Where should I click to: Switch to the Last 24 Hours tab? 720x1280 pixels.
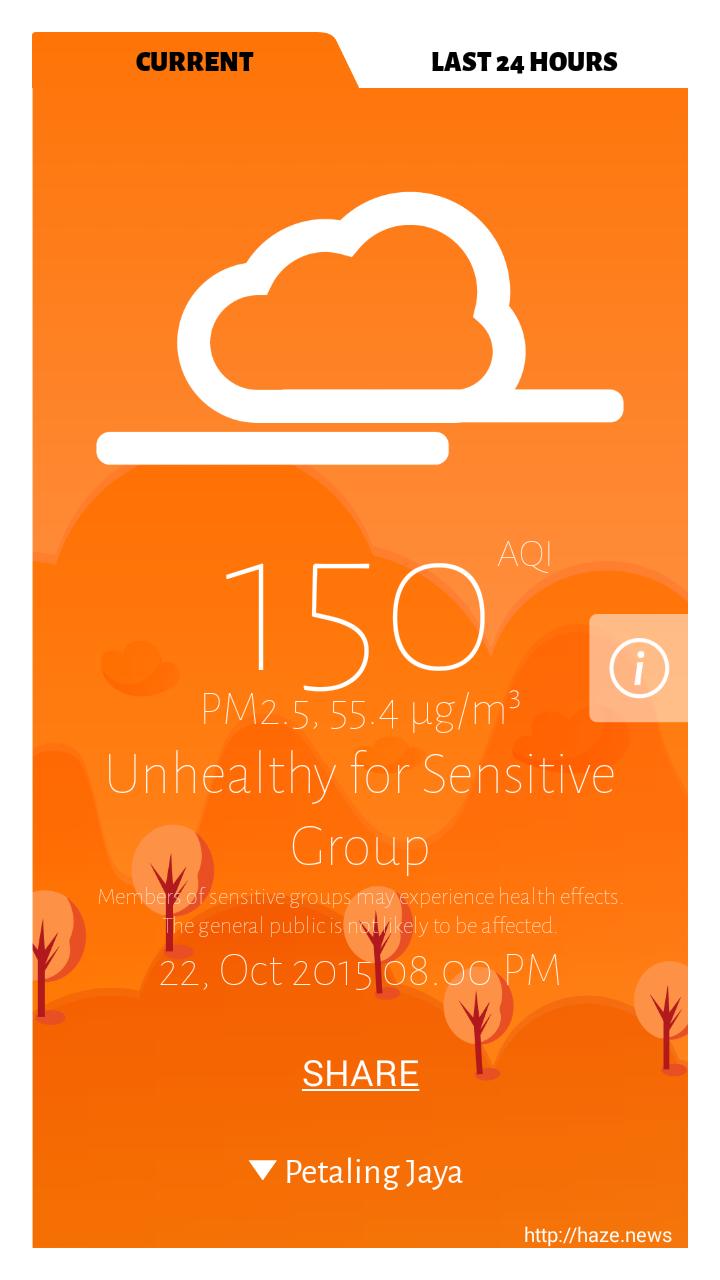click(524, 62)
